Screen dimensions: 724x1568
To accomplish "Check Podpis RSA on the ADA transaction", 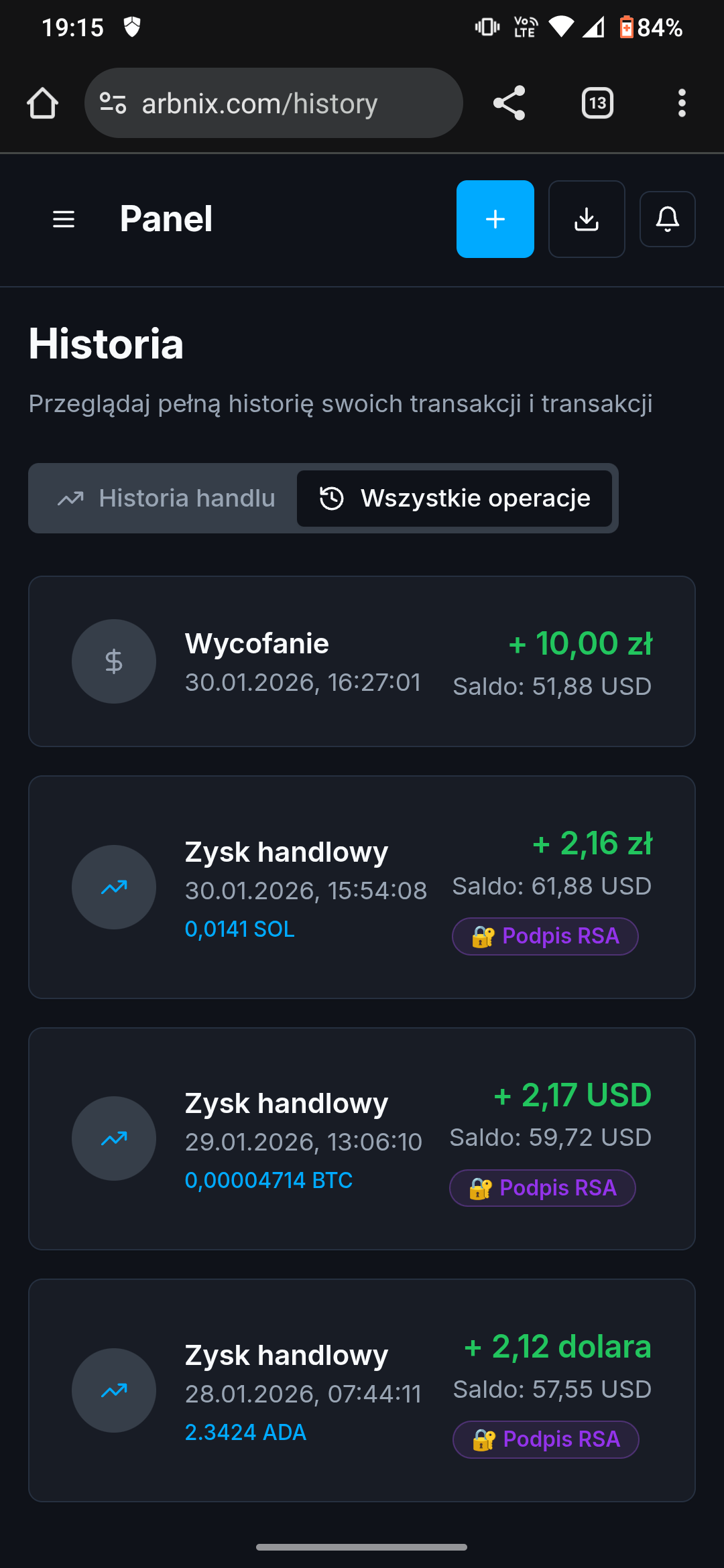I will (546, 1439).
